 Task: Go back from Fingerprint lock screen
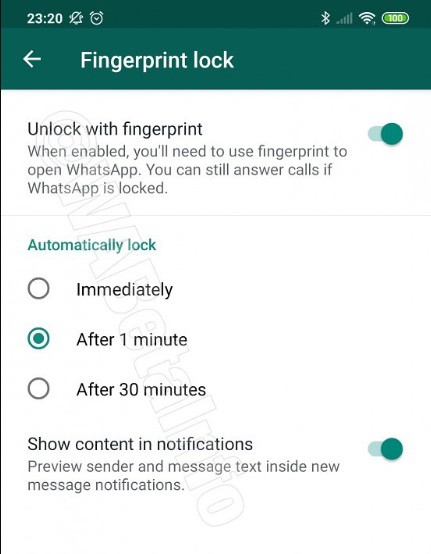32,59
